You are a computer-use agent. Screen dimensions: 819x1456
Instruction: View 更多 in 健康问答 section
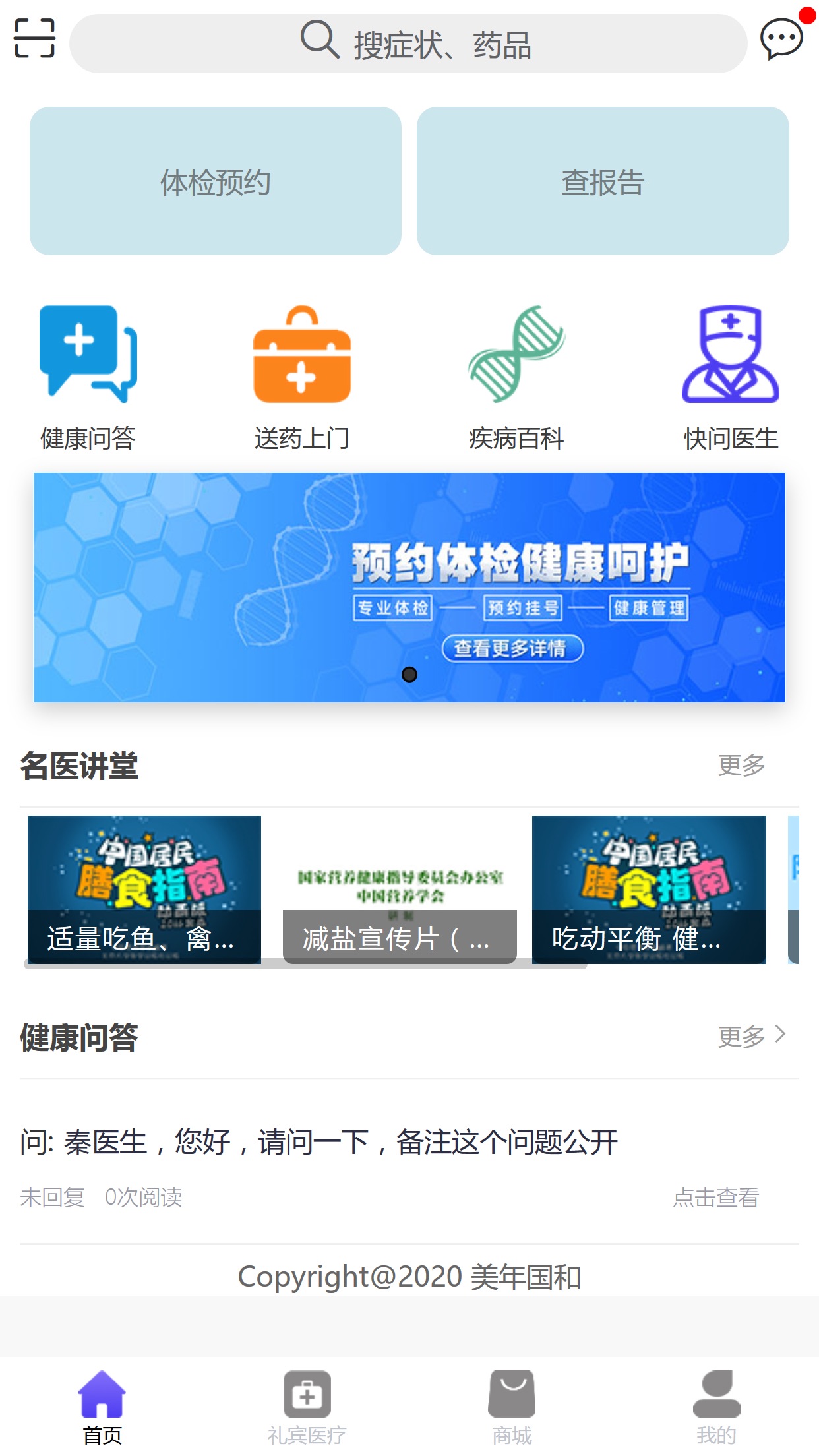[x=752, y=1037]
